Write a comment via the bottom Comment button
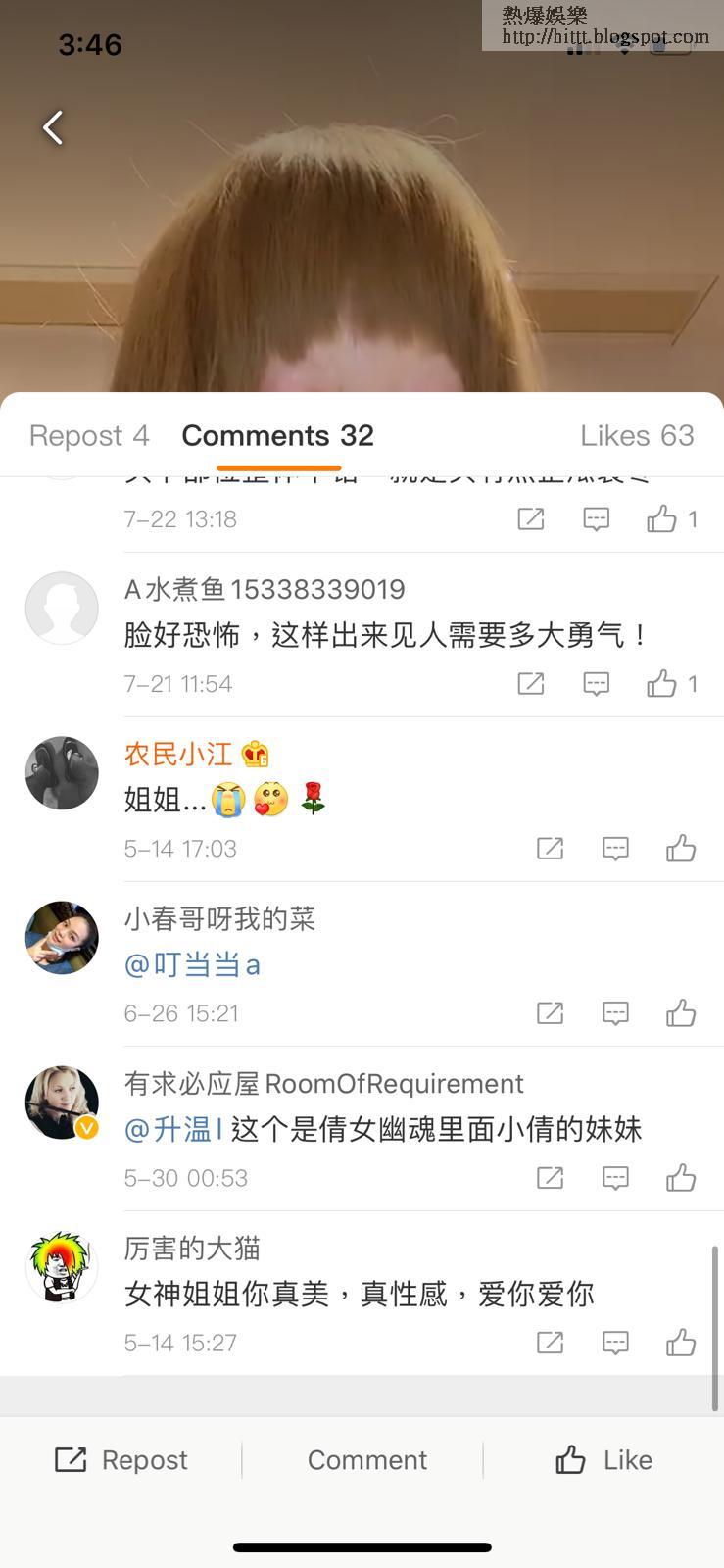Viewport: 724px width, 1568px height. (x=366, y=1459)
